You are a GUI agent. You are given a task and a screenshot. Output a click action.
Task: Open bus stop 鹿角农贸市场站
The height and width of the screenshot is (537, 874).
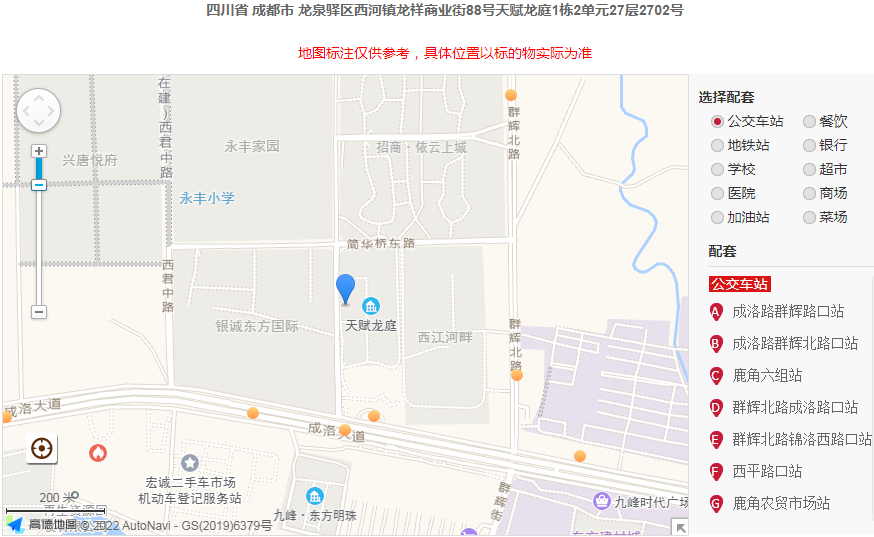780,503
